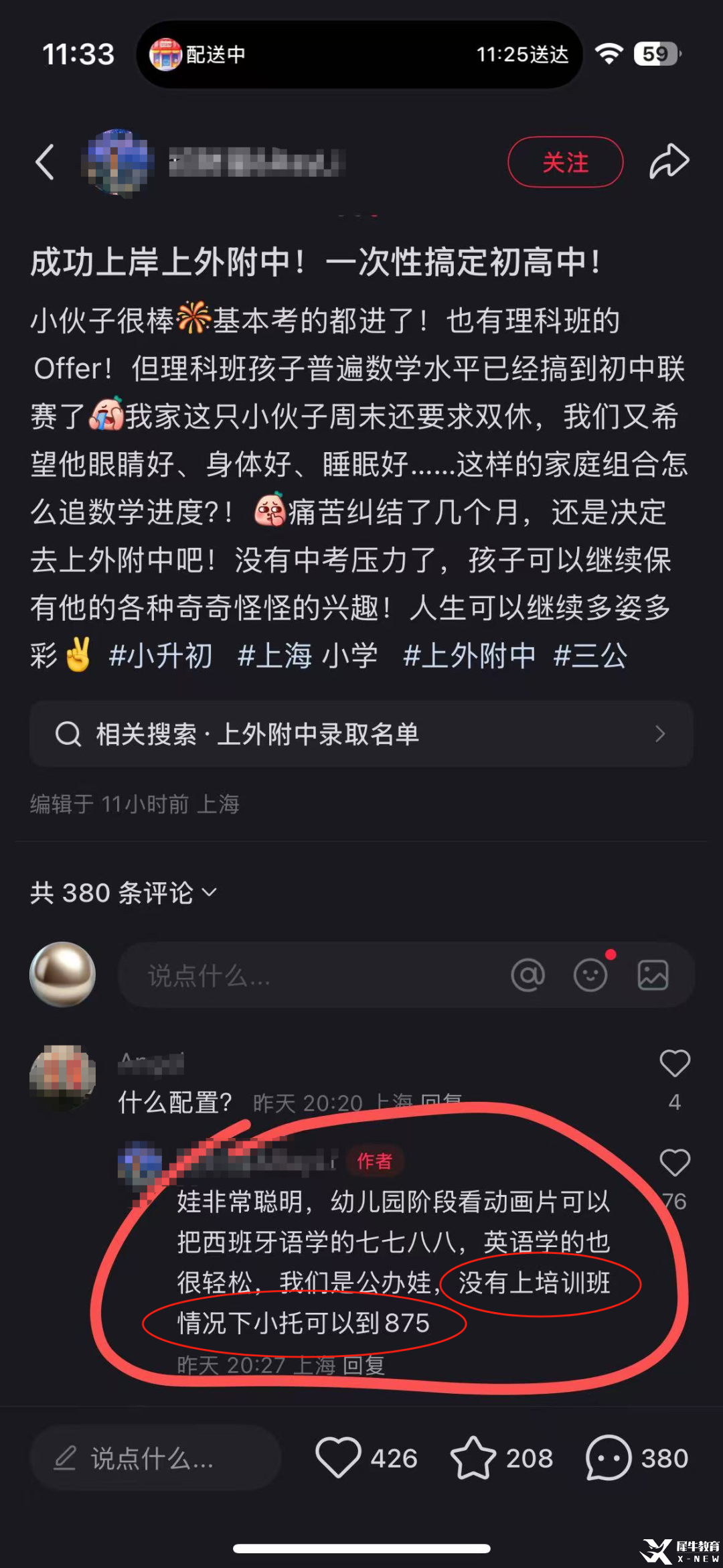Like the post with 426 likes
The image size is (723, 1568).
click(338, 1458)
